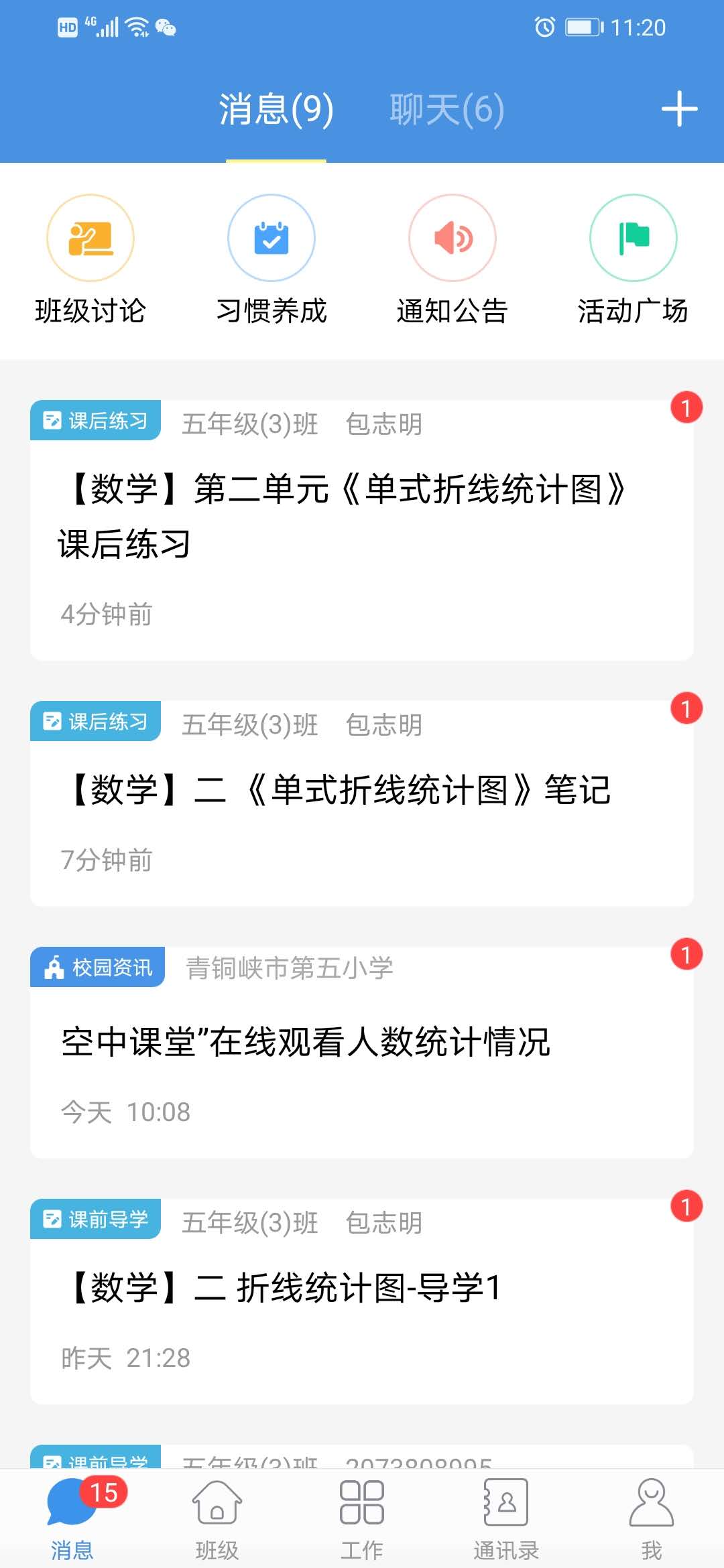Switch to the 聊天(6) tab
The width and height of the screenshot is (724, 1568).
(446, 109)
